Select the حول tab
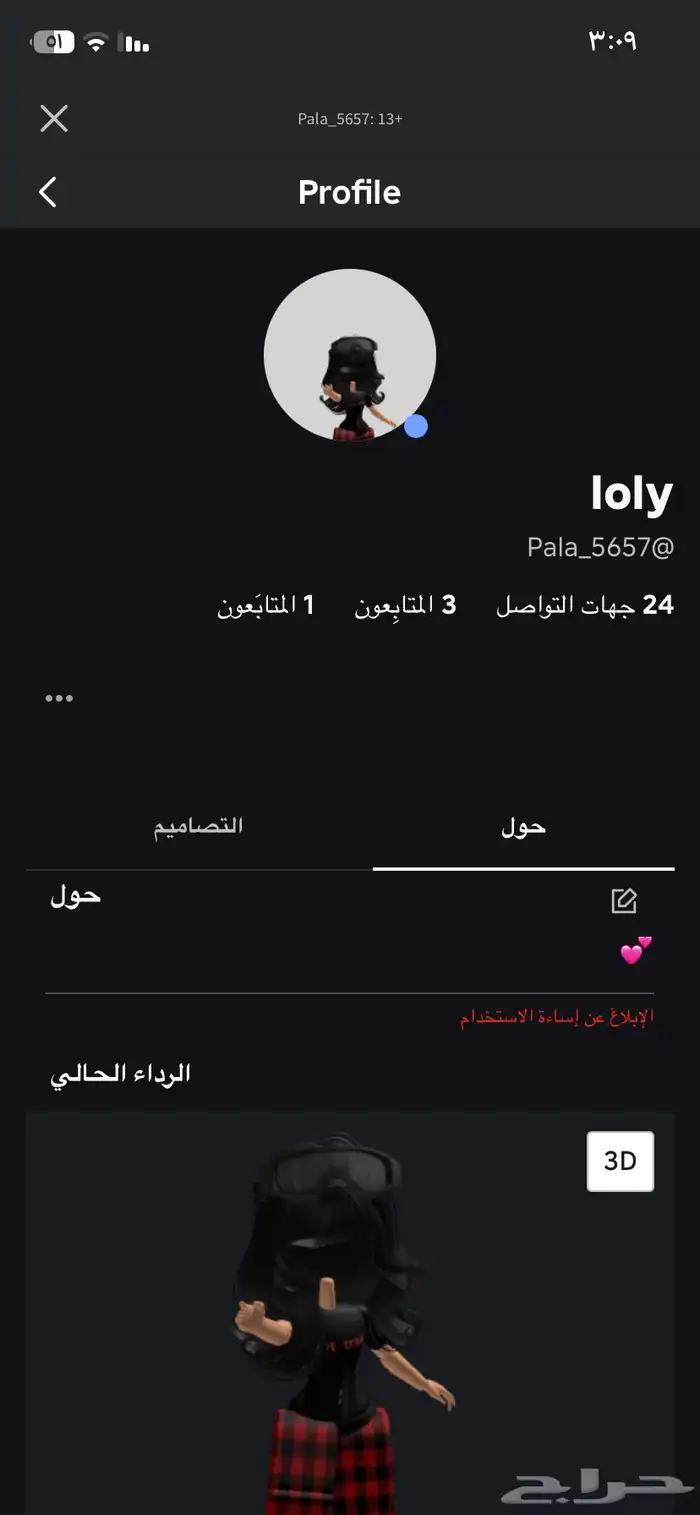 point(523,827)
